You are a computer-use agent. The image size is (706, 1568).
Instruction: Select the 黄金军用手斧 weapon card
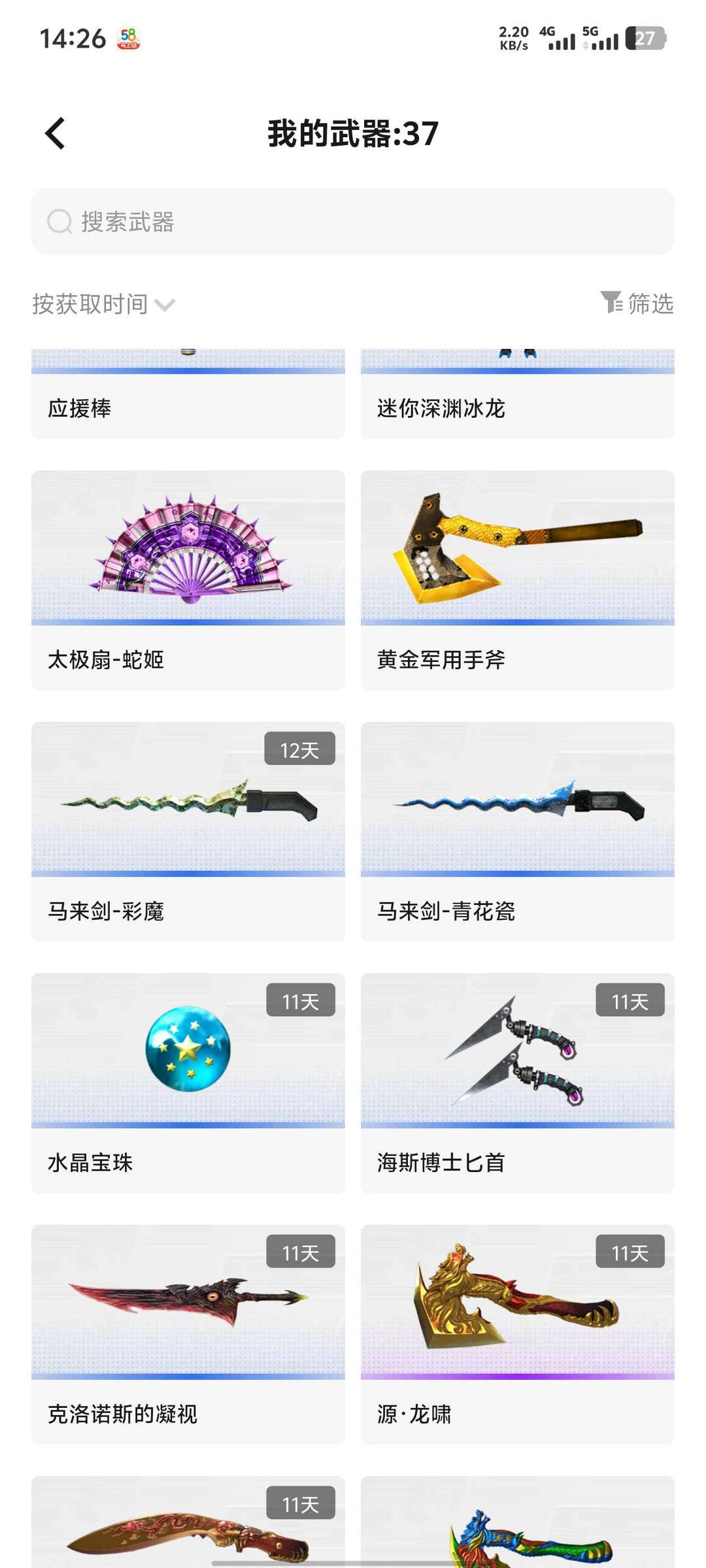point(517,580)
